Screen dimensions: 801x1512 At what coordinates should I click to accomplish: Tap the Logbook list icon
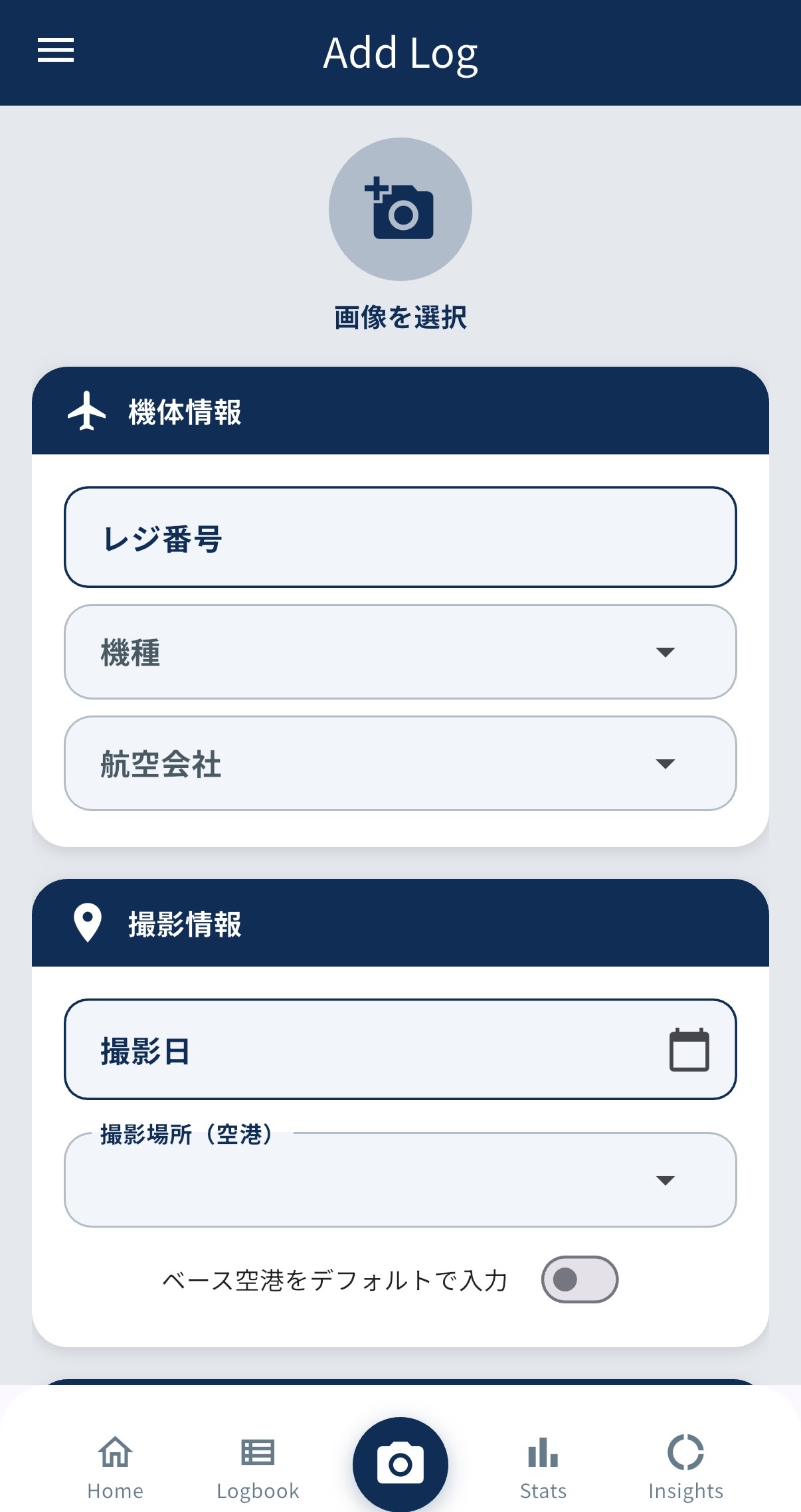[x=257, y=1451]
